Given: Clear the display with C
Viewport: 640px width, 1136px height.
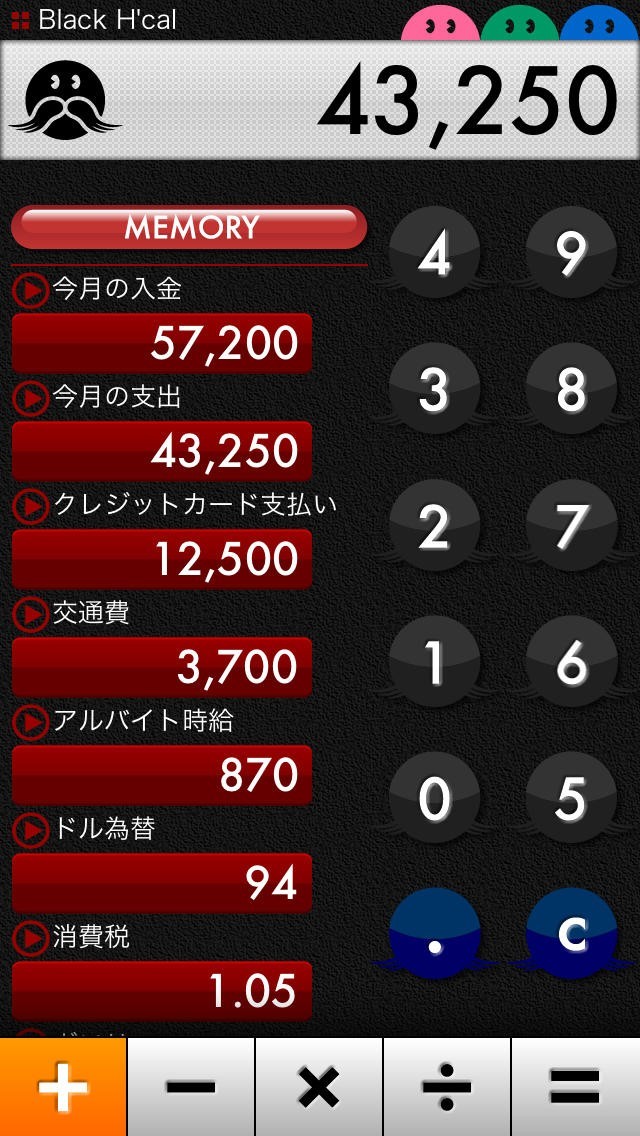Looking at the screenshot, I should (x=571, y=934).
